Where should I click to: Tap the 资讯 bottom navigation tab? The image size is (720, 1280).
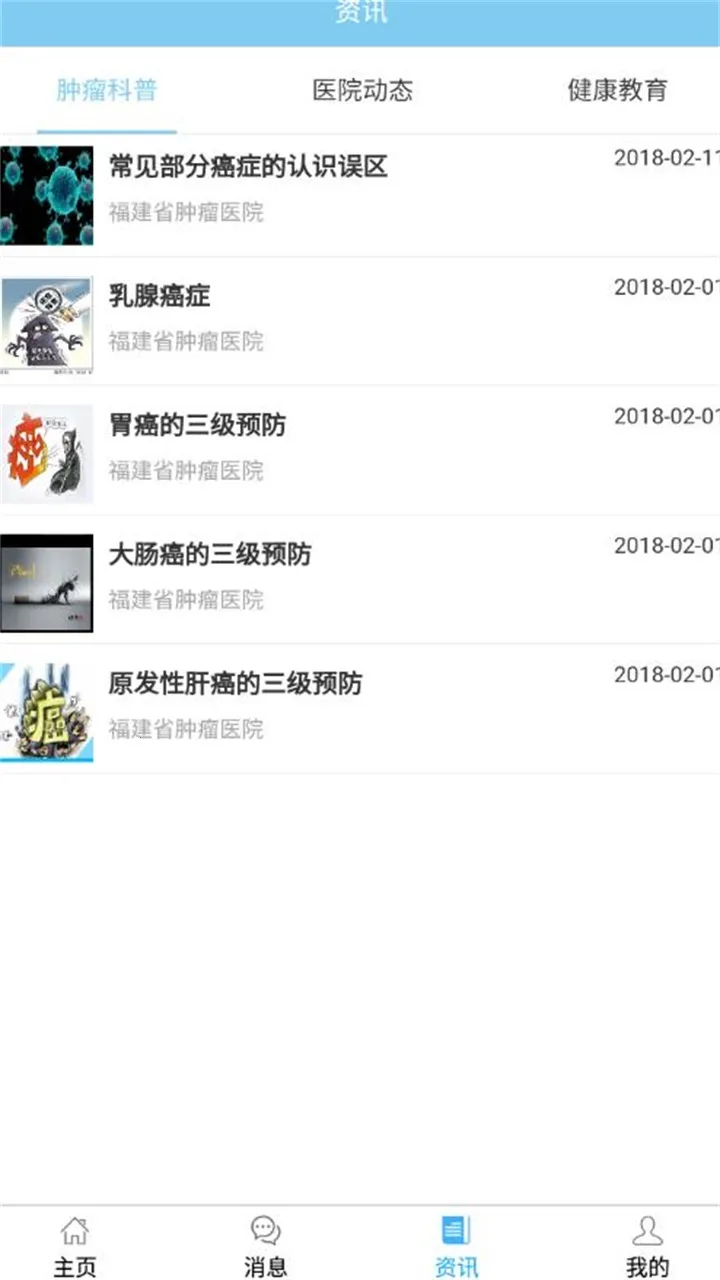coord(456,1246)
